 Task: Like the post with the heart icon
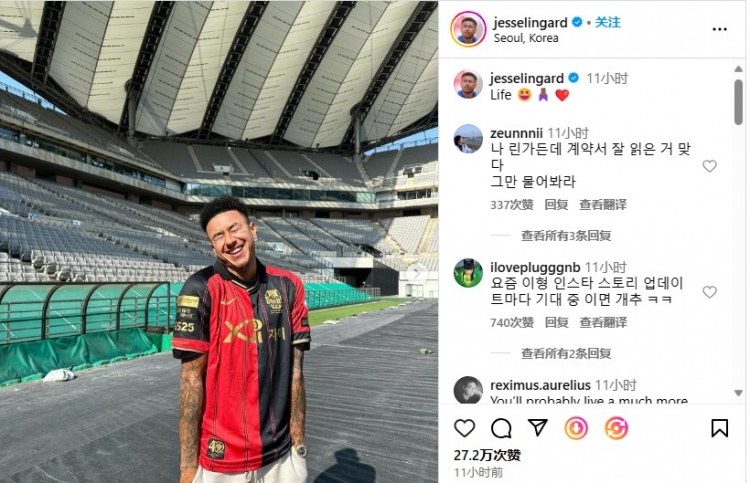click(x=465, y=428)
